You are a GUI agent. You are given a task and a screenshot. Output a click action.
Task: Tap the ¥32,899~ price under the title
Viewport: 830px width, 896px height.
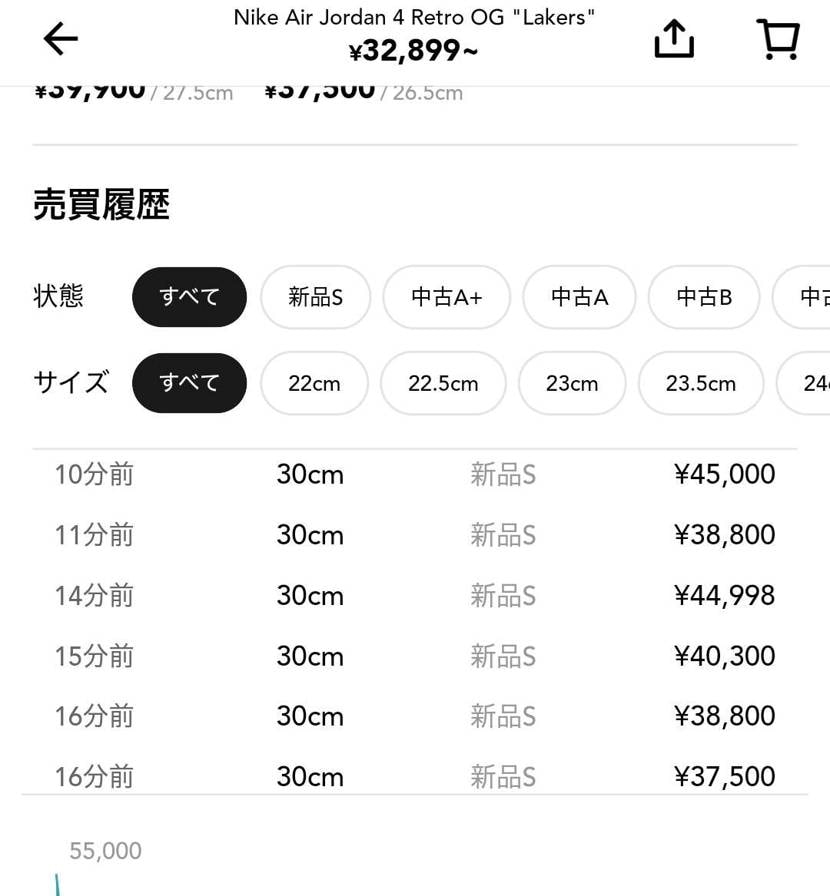413,48
